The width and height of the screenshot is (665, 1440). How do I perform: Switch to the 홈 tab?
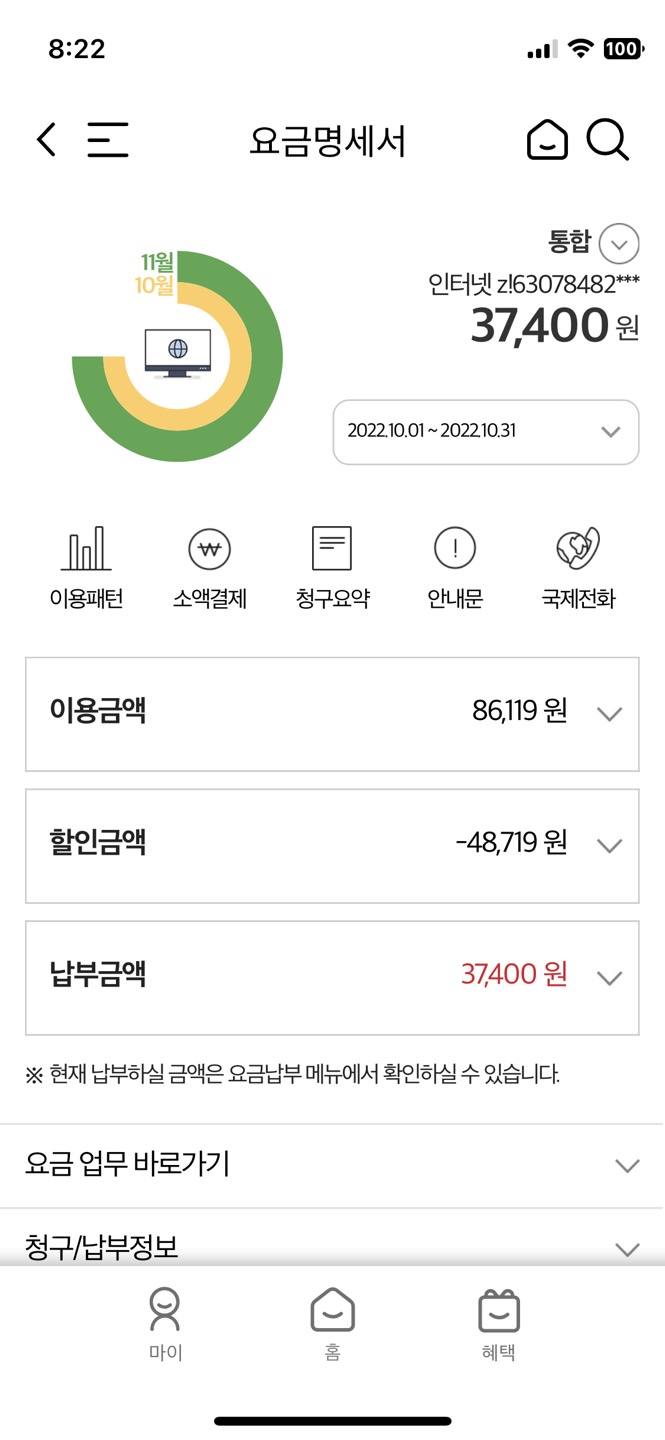tap(333, 1323)
